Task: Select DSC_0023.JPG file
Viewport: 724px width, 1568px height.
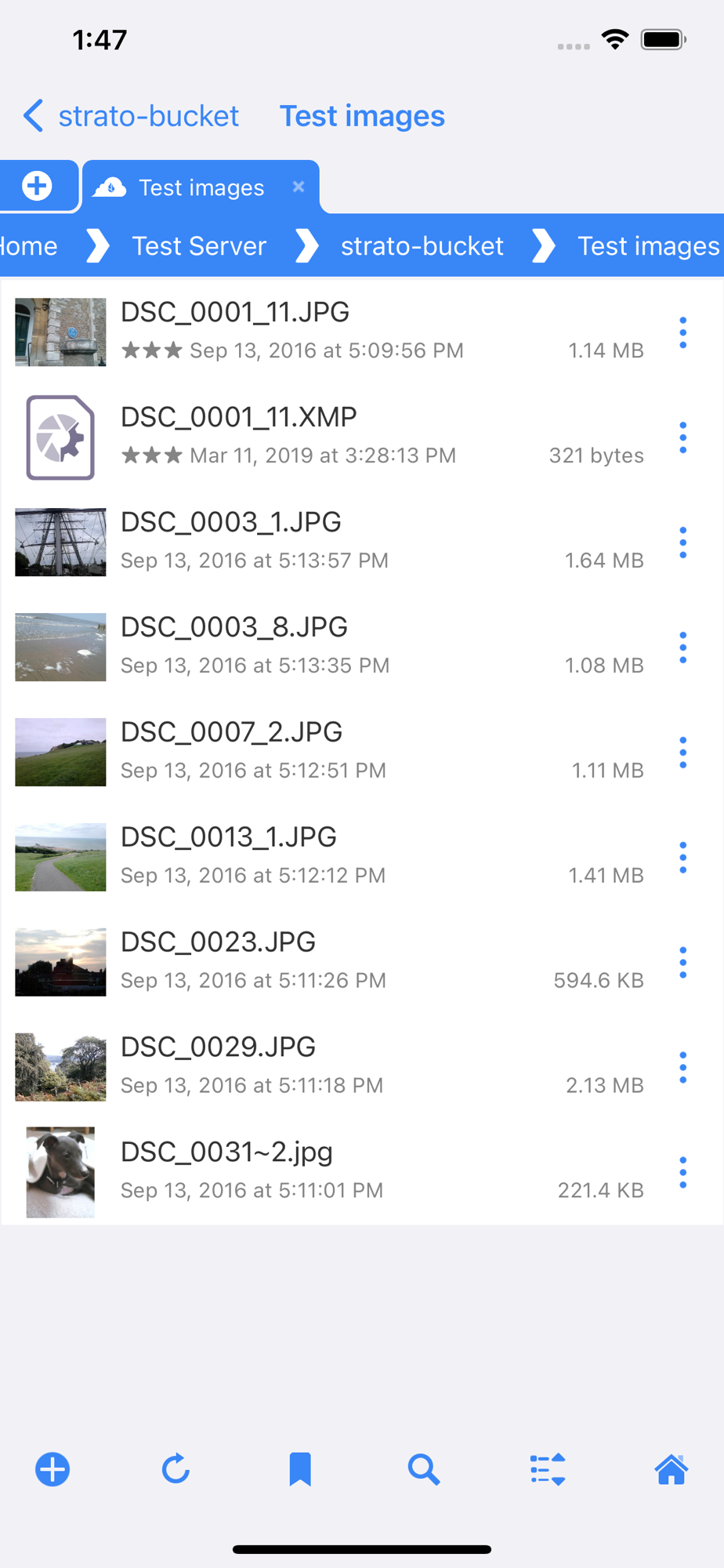Action: pyautogui.click(x=218, y=942)
